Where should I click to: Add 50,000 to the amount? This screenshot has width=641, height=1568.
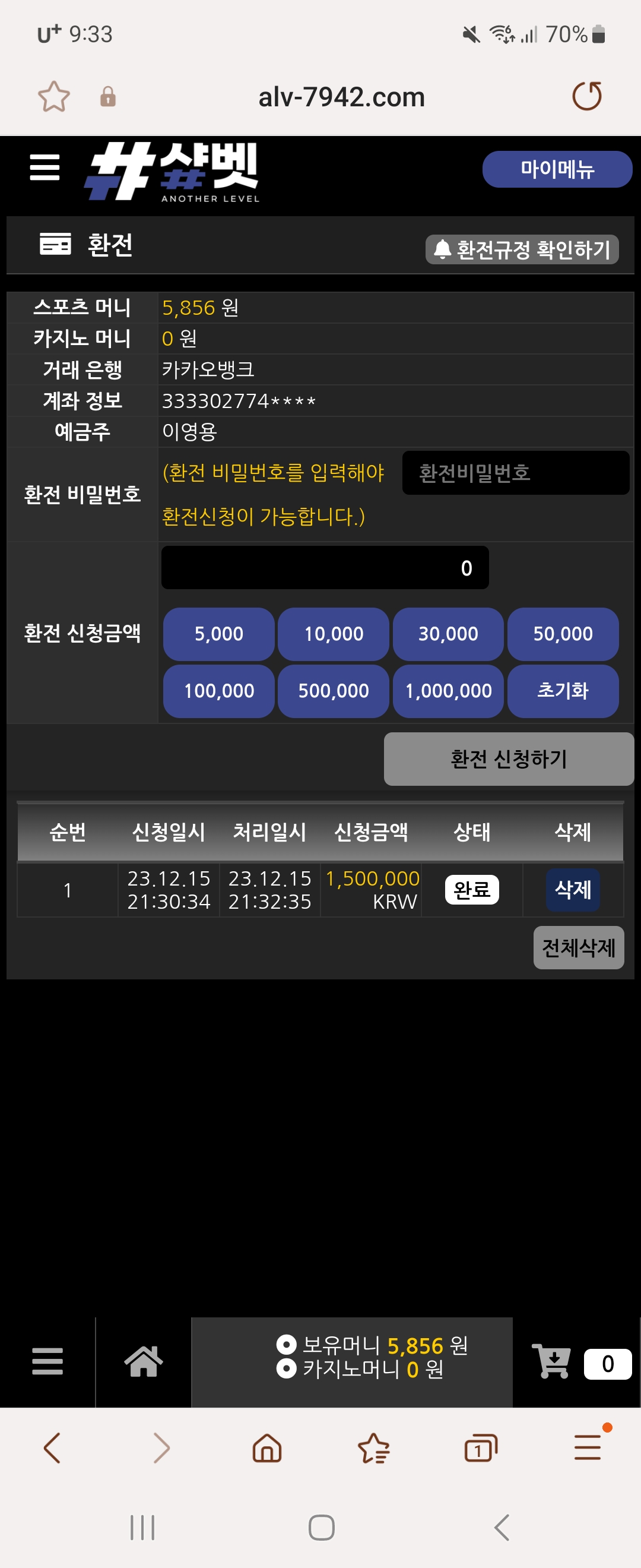point(563,634)
